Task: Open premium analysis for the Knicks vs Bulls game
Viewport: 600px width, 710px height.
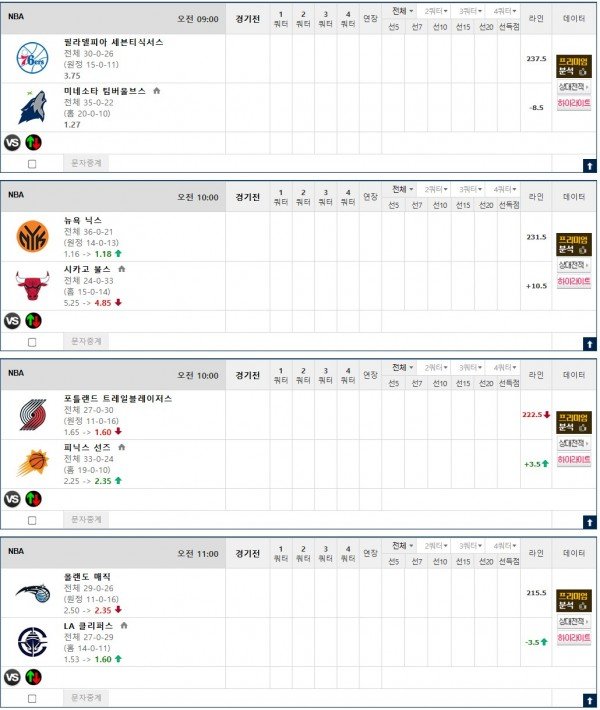Action: tap(573, 245)
